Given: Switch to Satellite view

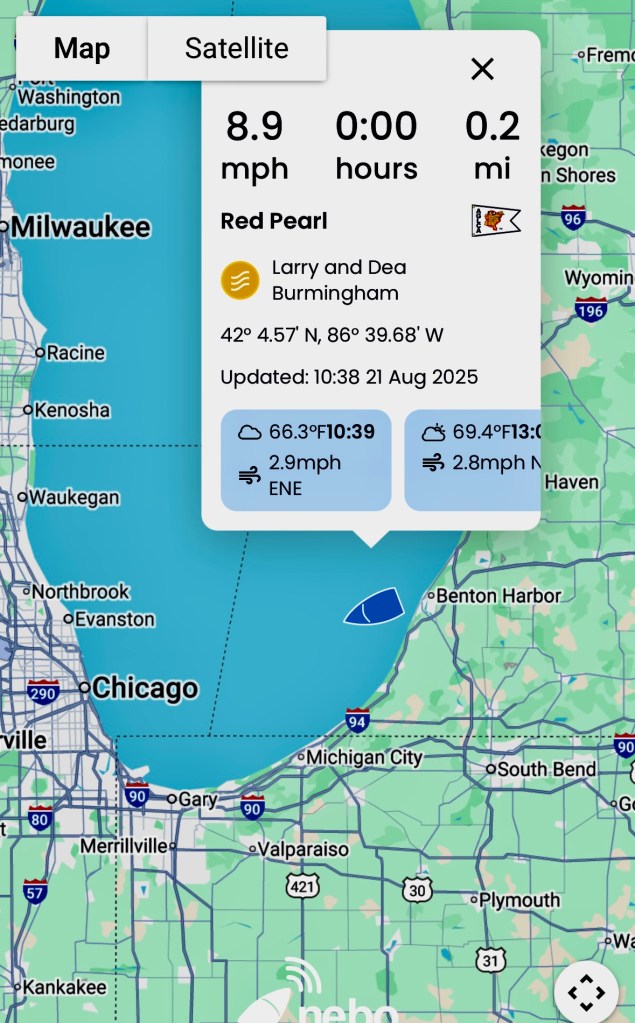Looking at the screenshot, I should [237, 48].
